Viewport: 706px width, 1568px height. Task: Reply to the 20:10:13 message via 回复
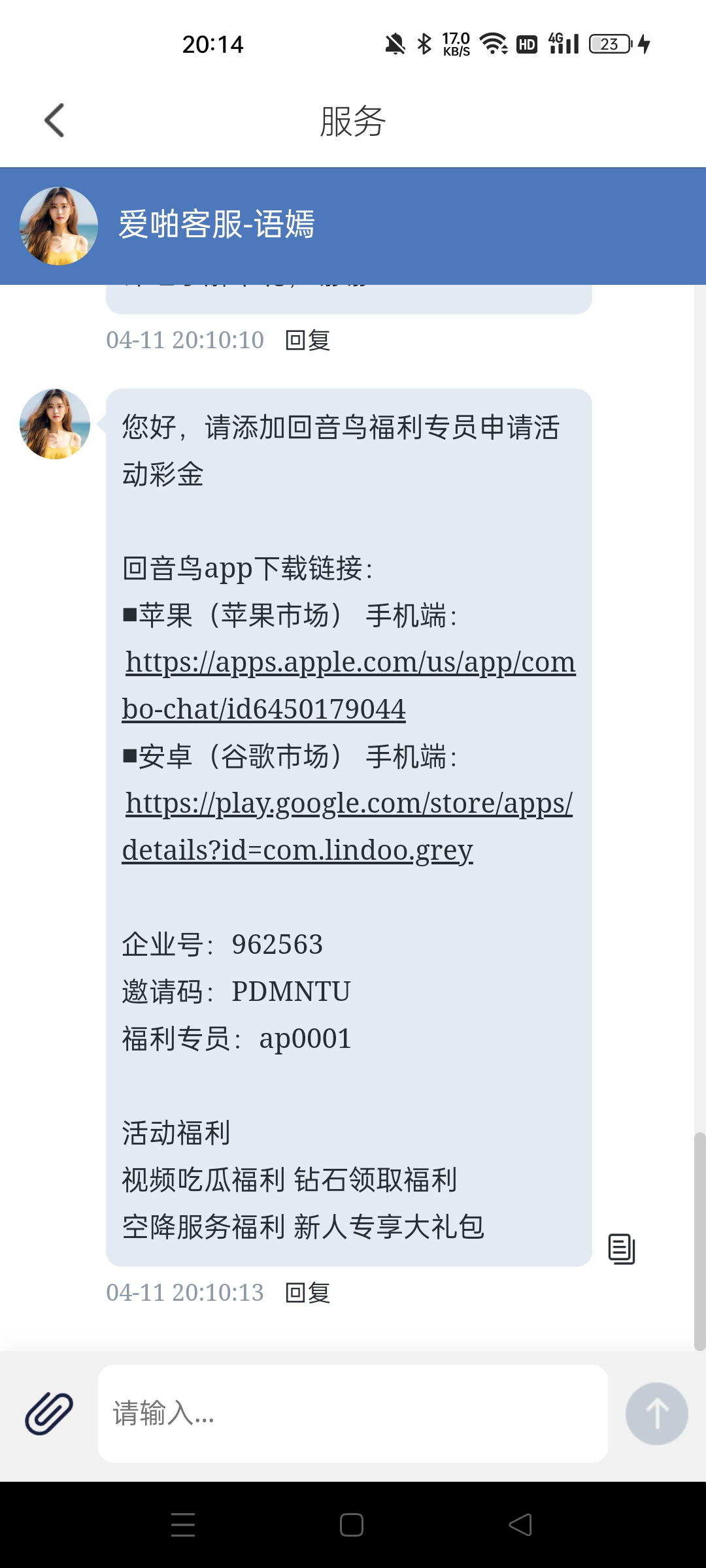coord(307,1292)
